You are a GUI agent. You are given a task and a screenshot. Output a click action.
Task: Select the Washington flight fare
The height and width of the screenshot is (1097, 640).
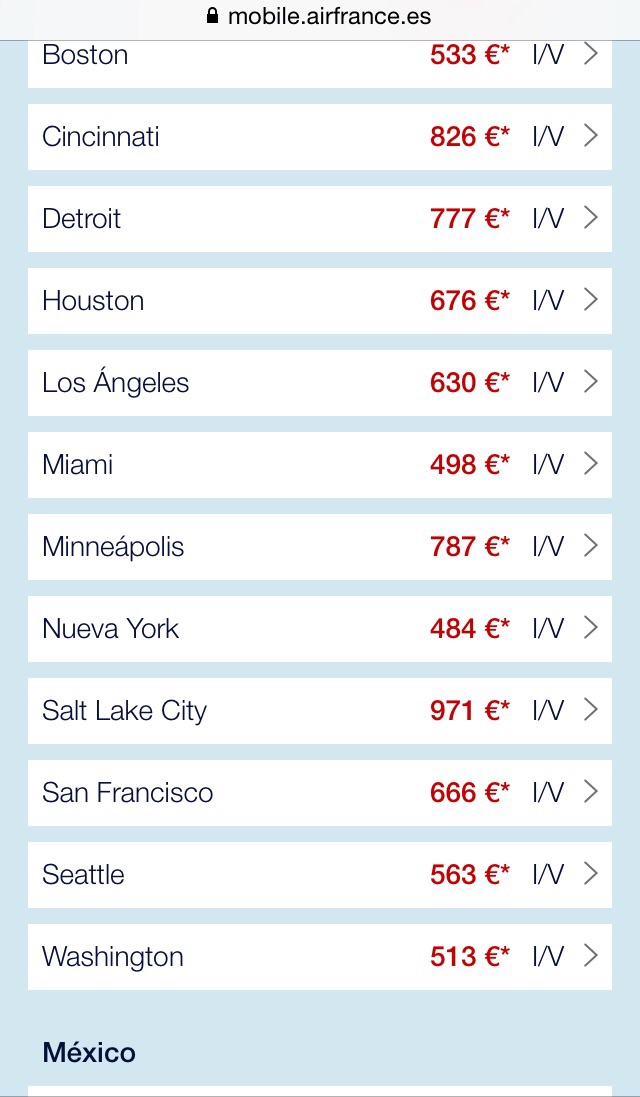320,956
